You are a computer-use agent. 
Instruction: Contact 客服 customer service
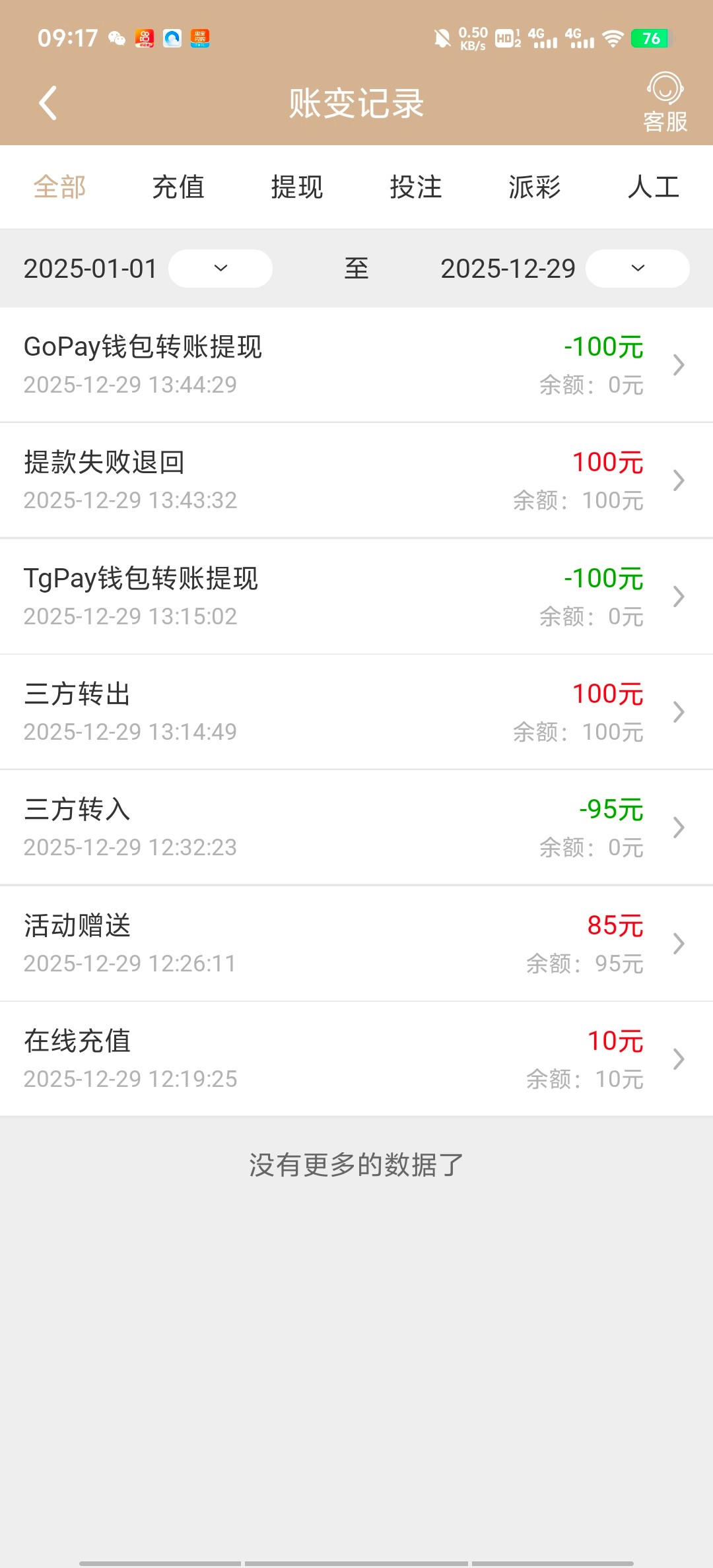click(x=665, y=102)
